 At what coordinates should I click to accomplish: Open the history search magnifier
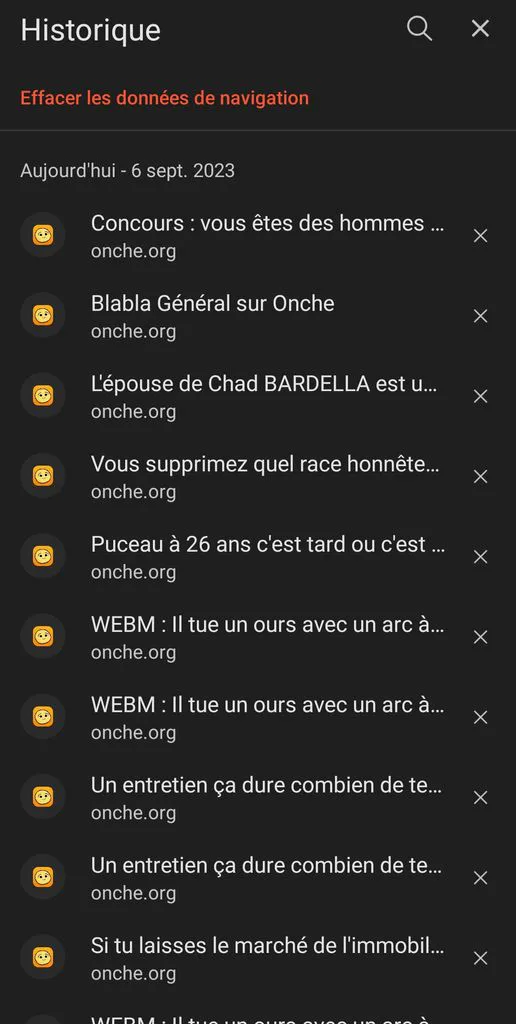[x=419, y=29]
